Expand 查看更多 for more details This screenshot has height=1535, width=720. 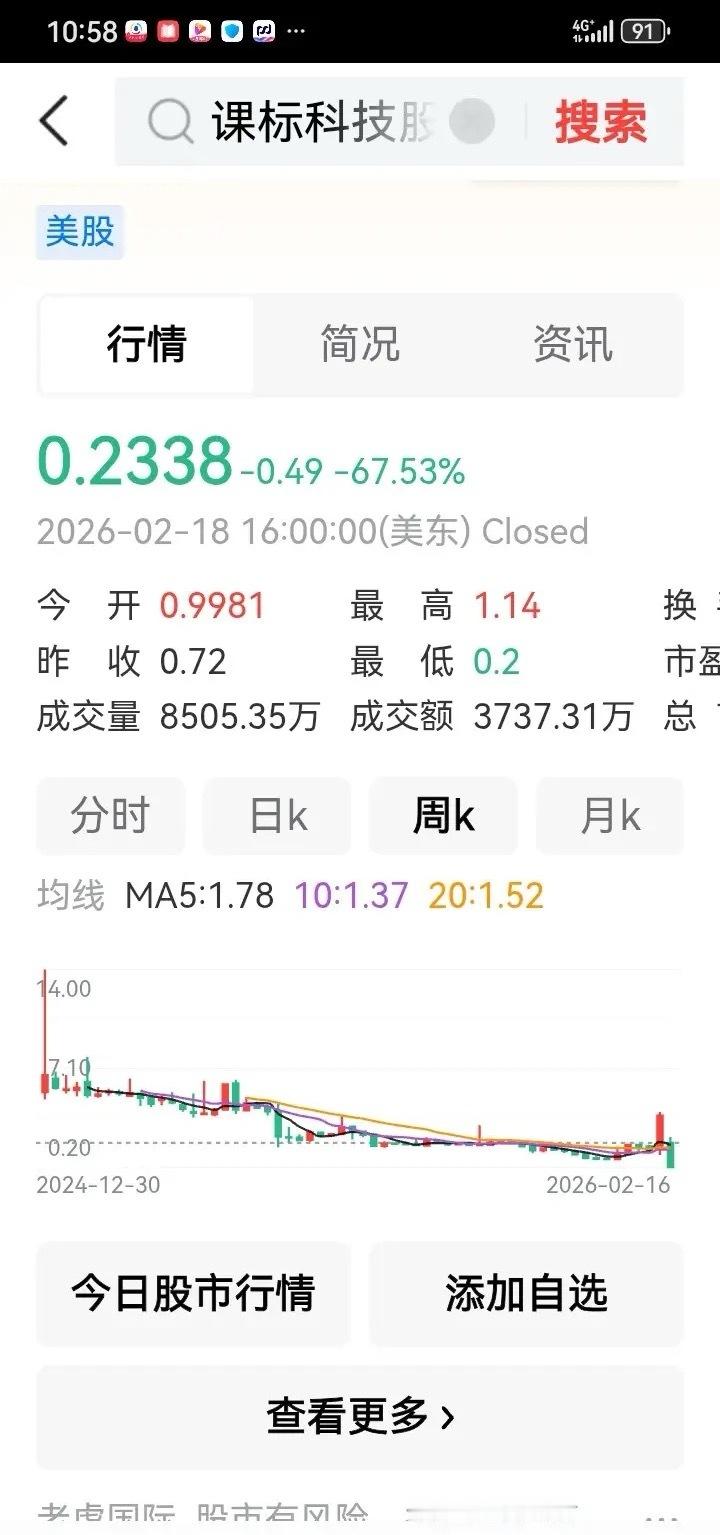pos(360,1415)
